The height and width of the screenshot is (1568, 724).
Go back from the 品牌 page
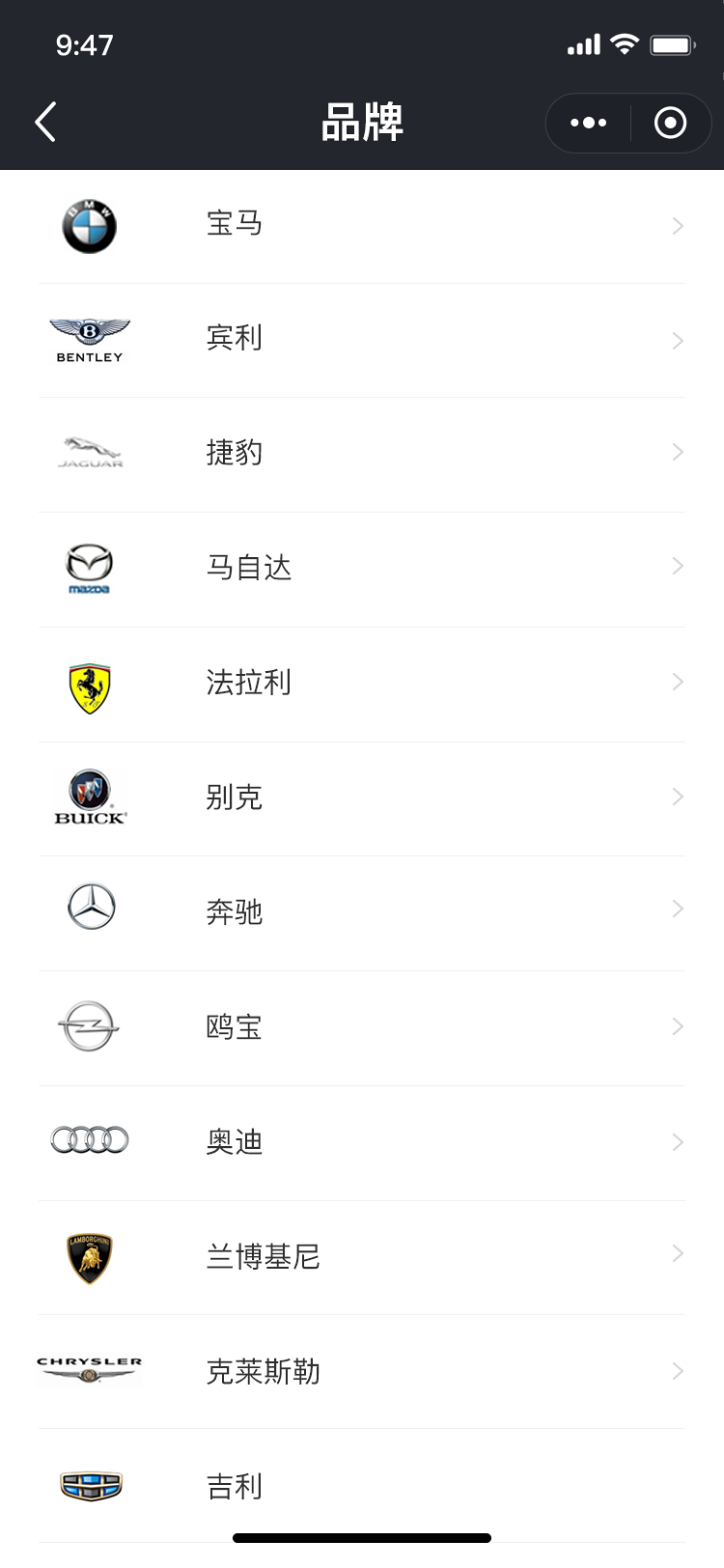45,123
